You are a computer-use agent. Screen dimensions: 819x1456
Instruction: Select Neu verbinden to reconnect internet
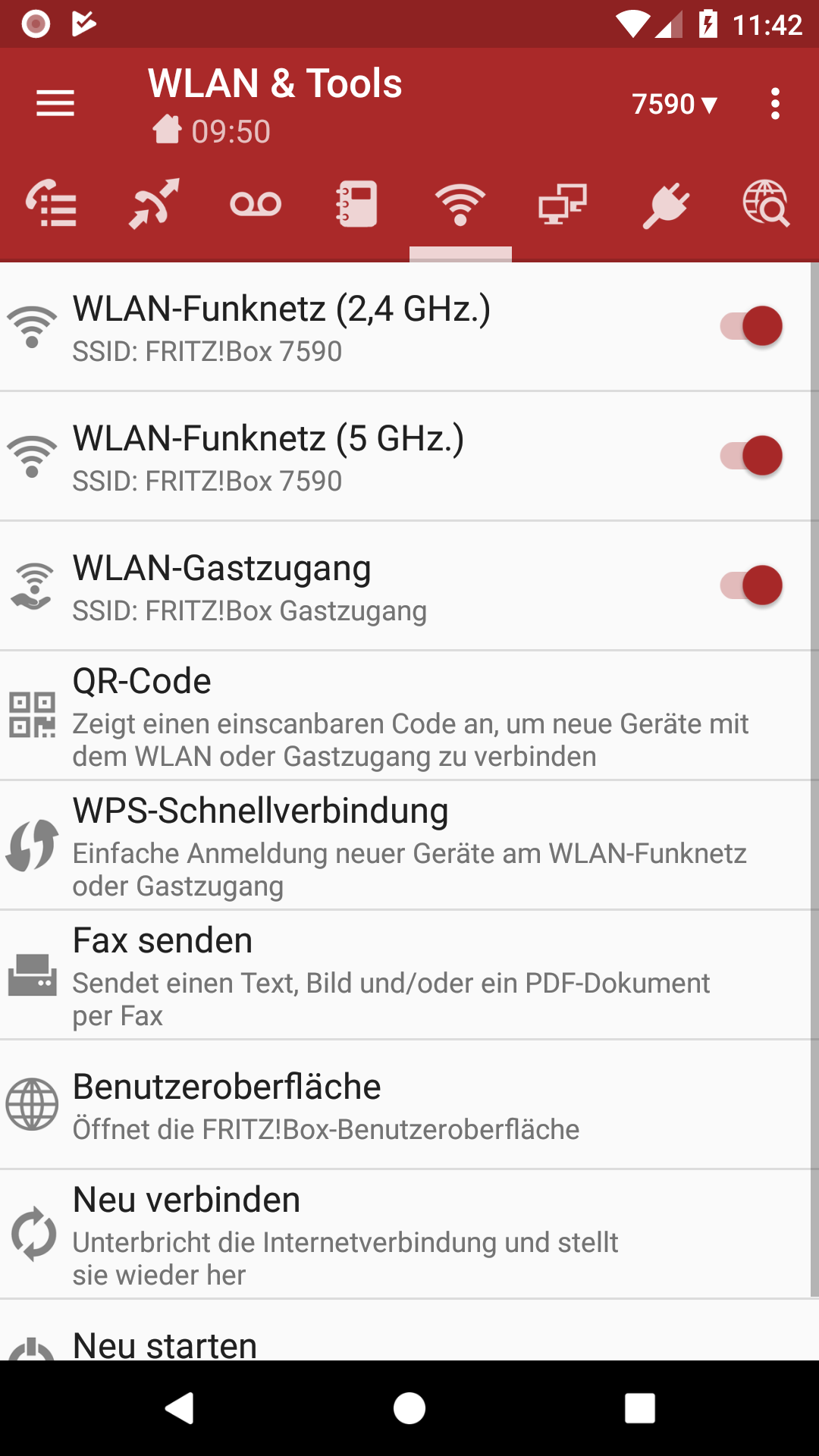(409, 1235)
